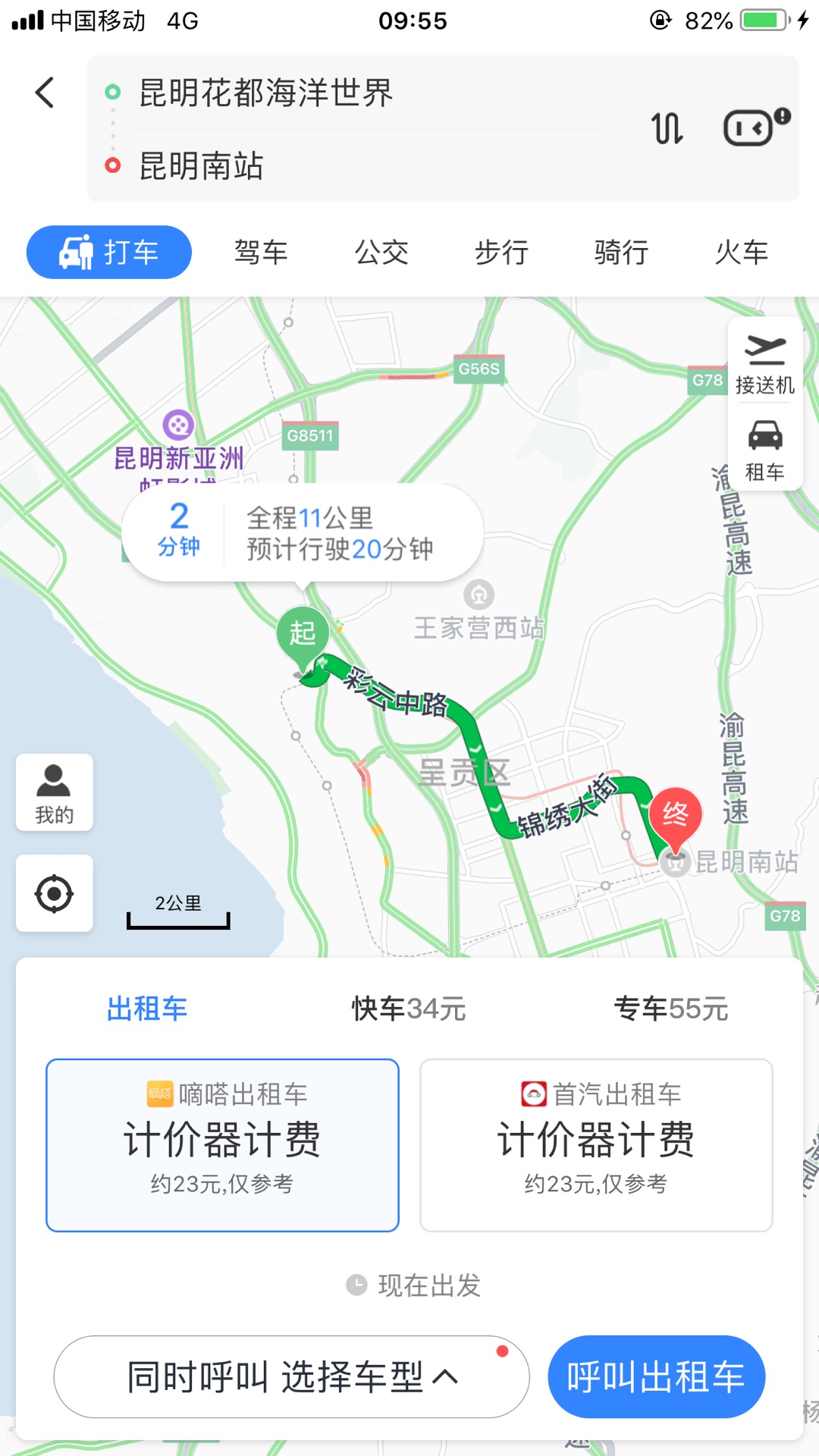Swap start and destination points
Image resolution: width=819 pixels, height=1456 pixels.
(x=667, y=128)
